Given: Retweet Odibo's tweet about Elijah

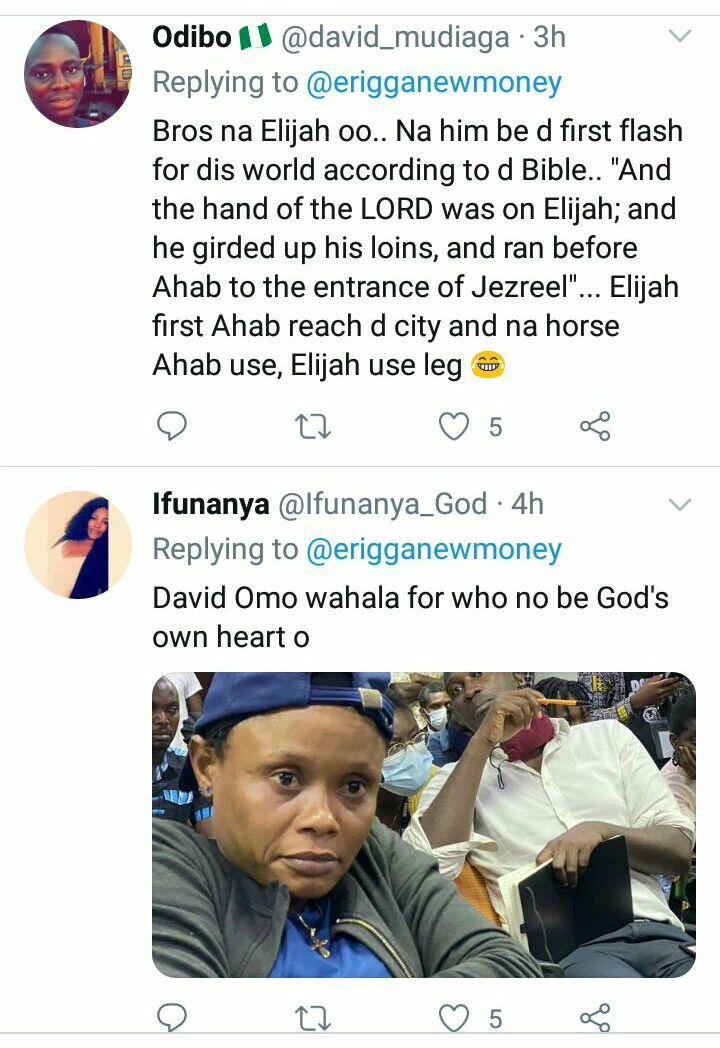Looking at the screenshot, I should 314,427.
